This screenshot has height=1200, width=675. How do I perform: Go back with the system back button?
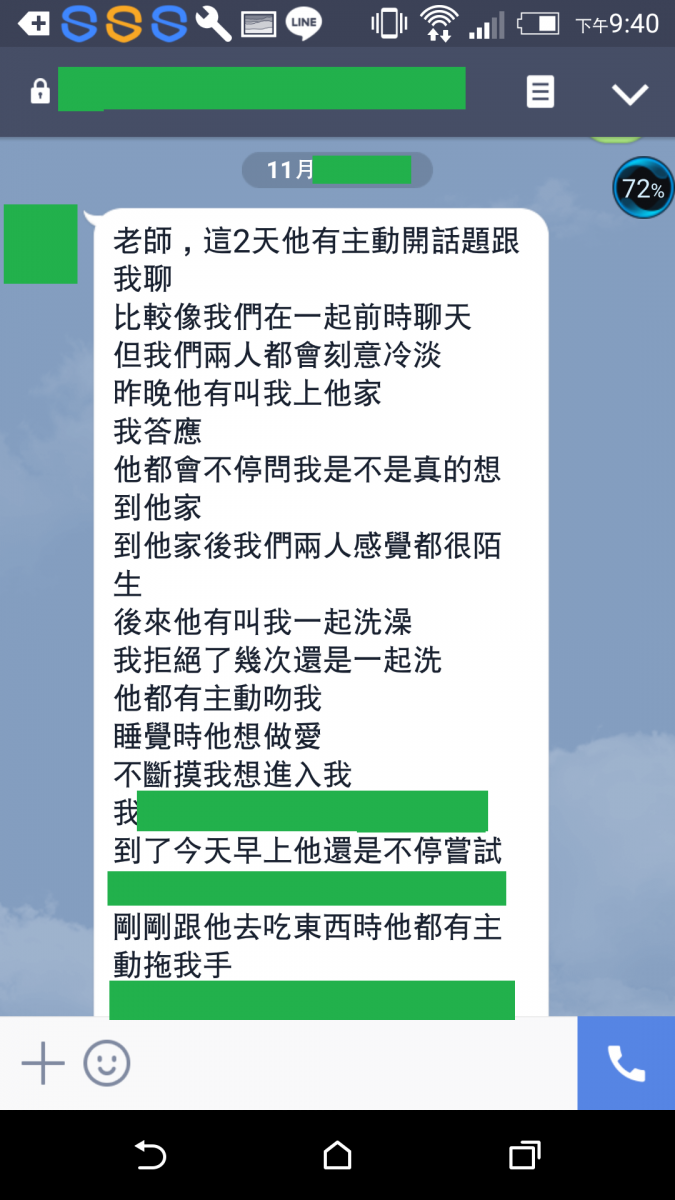[150, 1155]
